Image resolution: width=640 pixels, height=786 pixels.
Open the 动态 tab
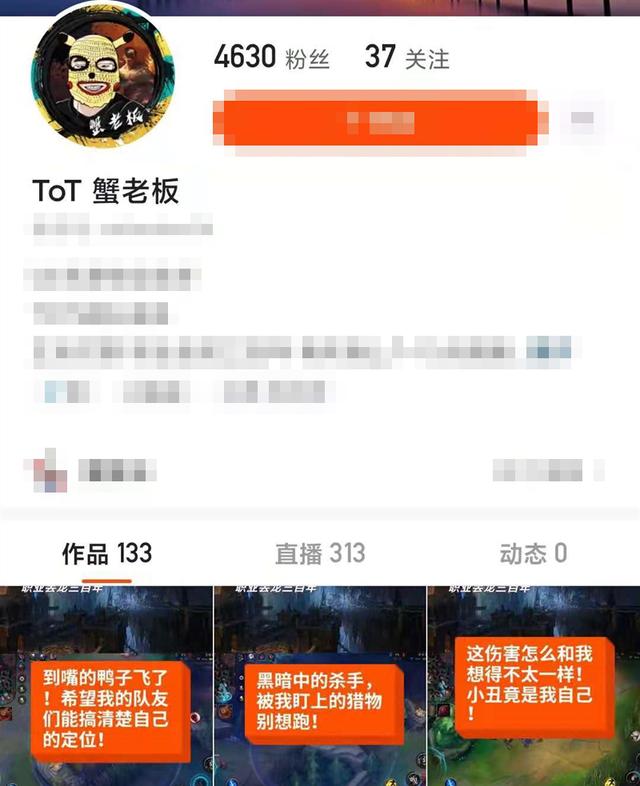[x=533, y=553]
